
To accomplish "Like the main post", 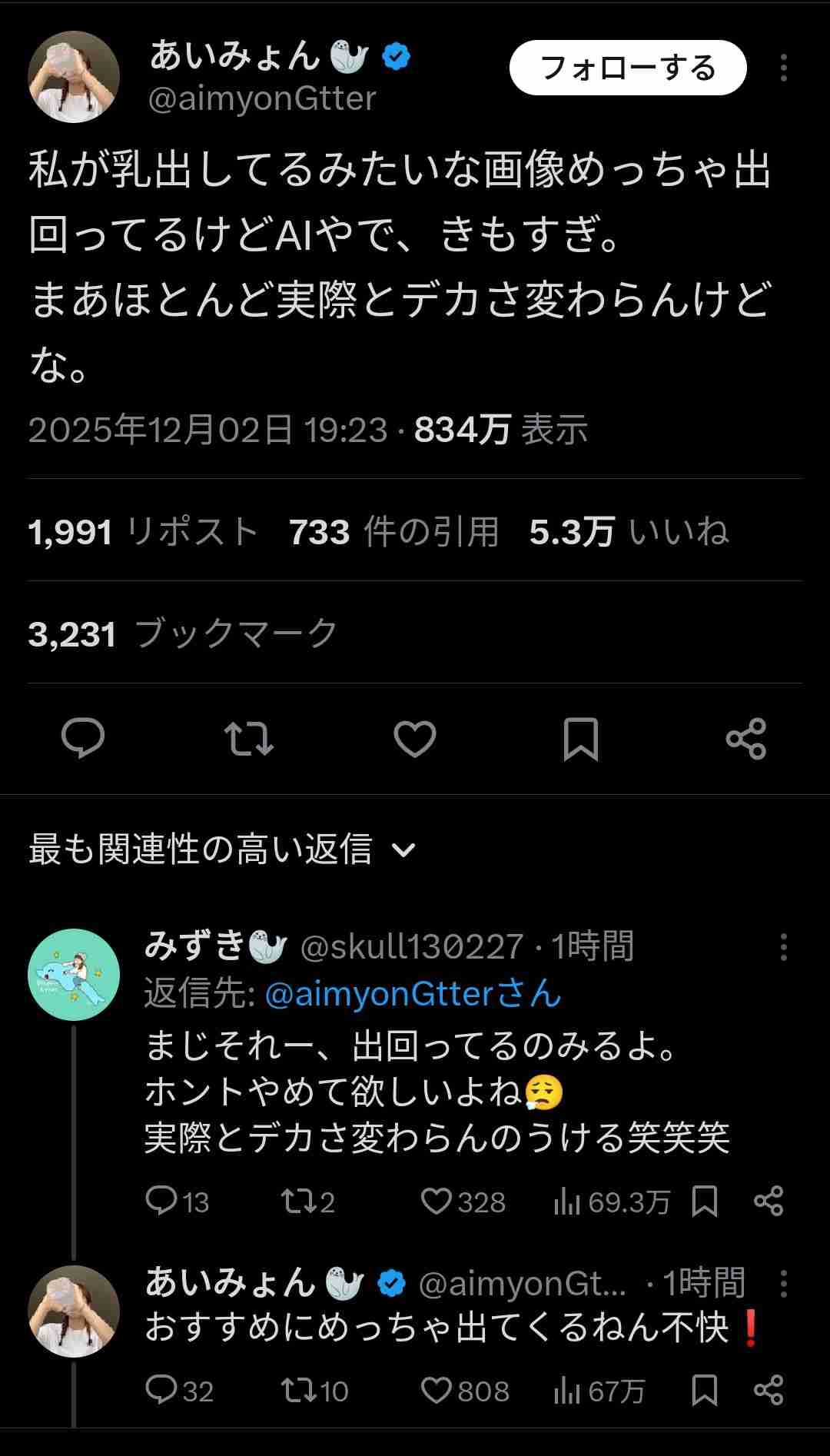I will 415,739.
